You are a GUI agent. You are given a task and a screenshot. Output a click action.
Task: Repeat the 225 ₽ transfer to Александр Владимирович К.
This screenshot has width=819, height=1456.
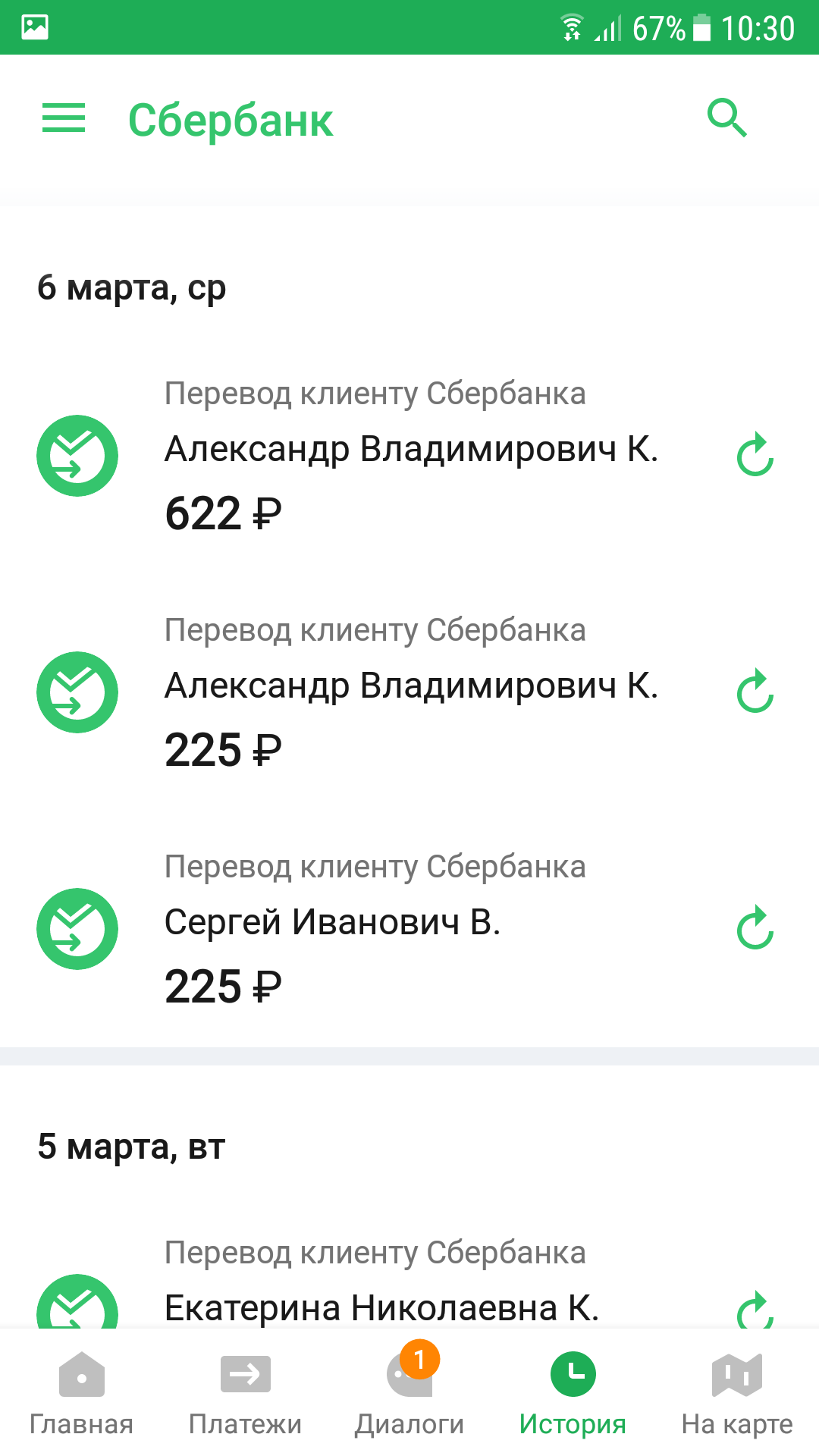[755, 692]
